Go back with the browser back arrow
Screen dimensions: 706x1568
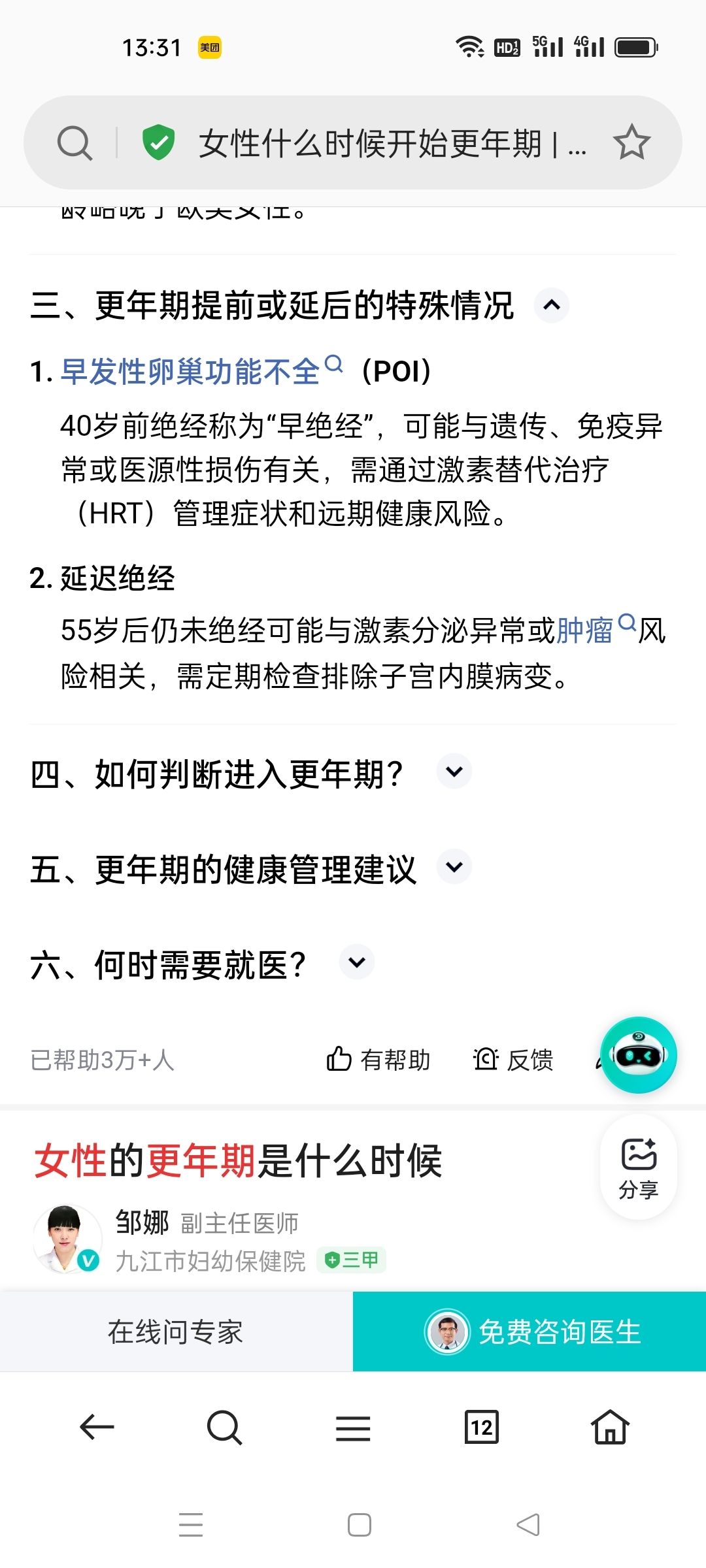[x=97, y=1427]
